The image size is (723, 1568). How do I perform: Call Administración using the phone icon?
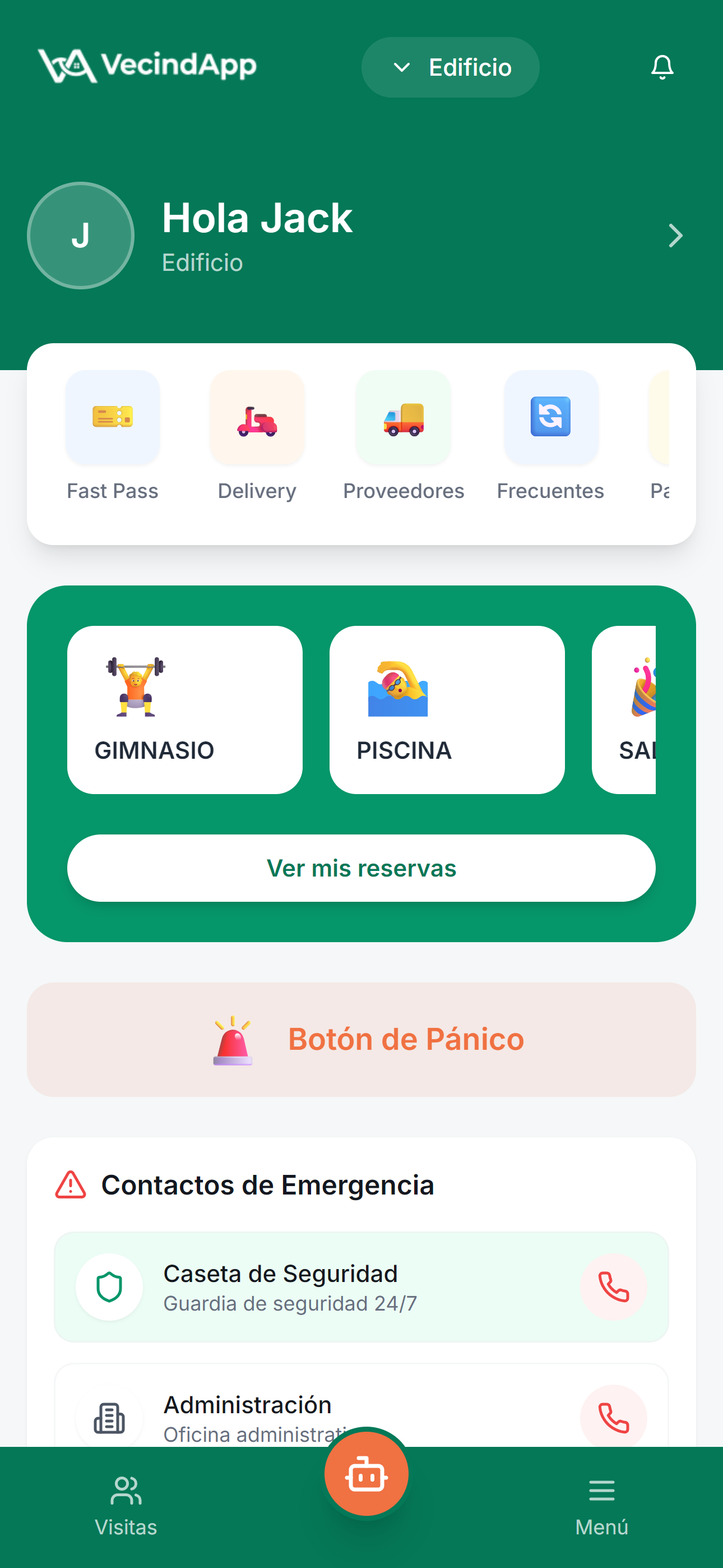(x=614, y=1418)
